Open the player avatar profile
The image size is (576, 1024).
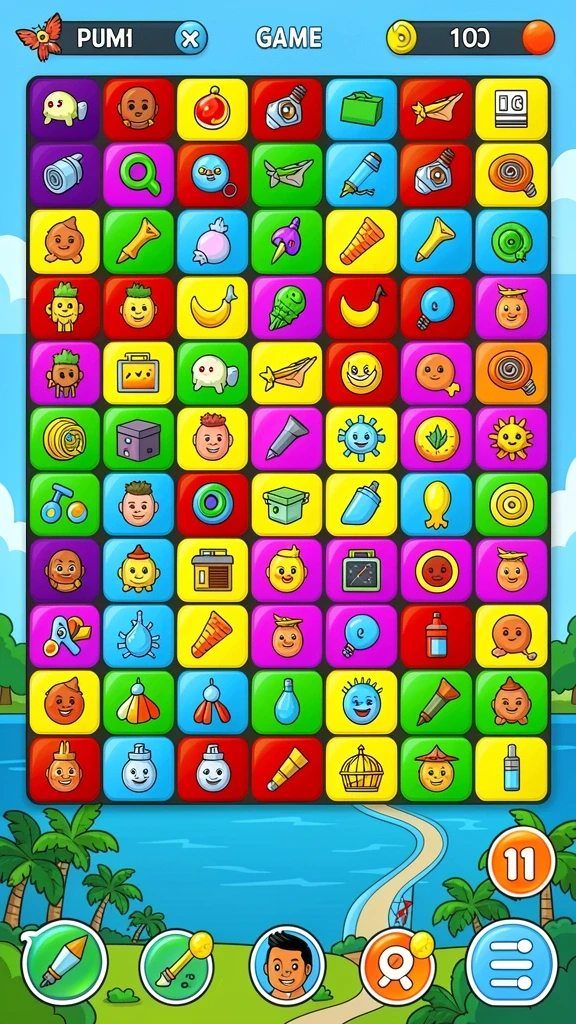click(x=287, y=964)
